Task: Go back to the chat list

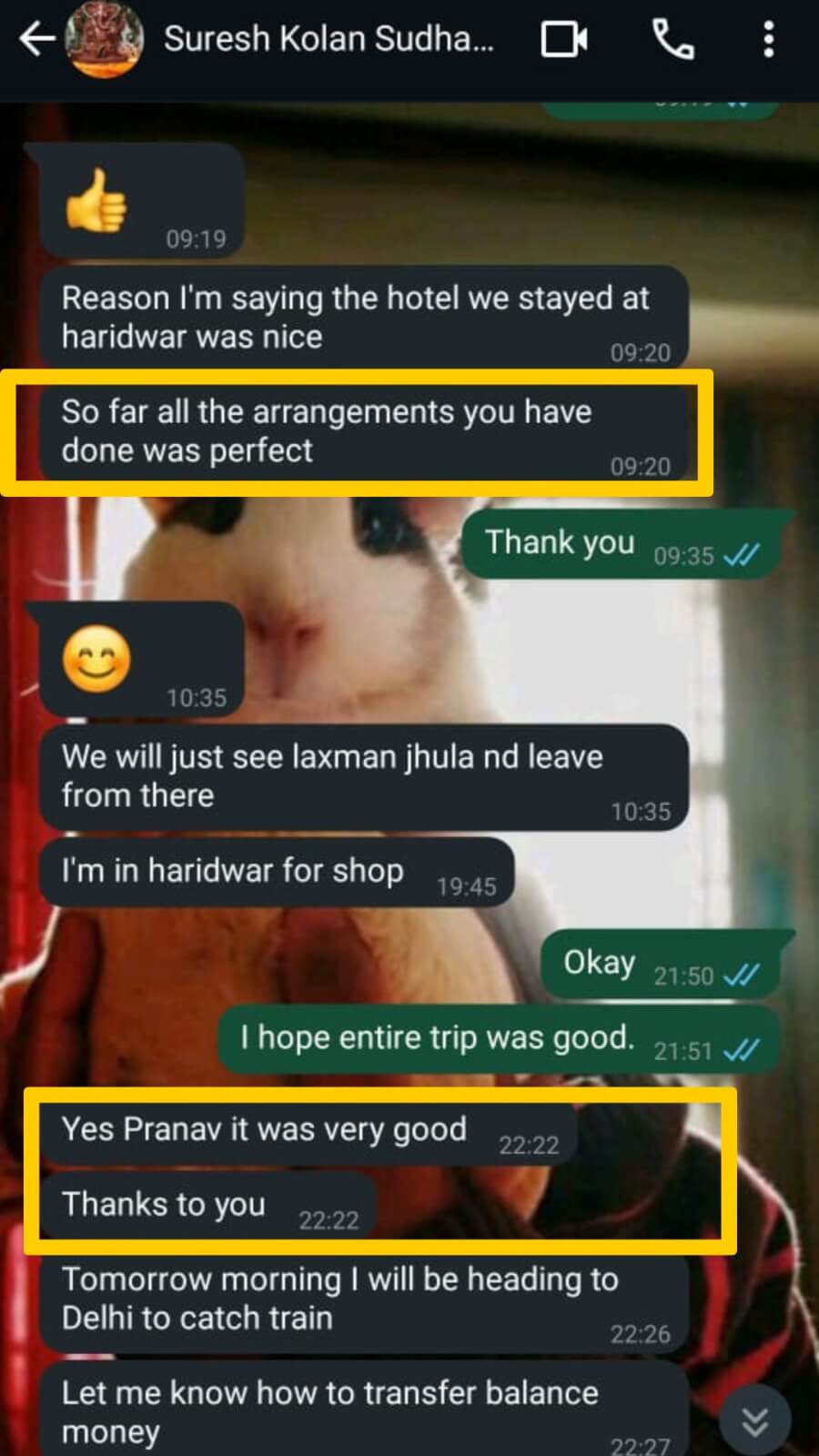Action: tap(36, 39)
